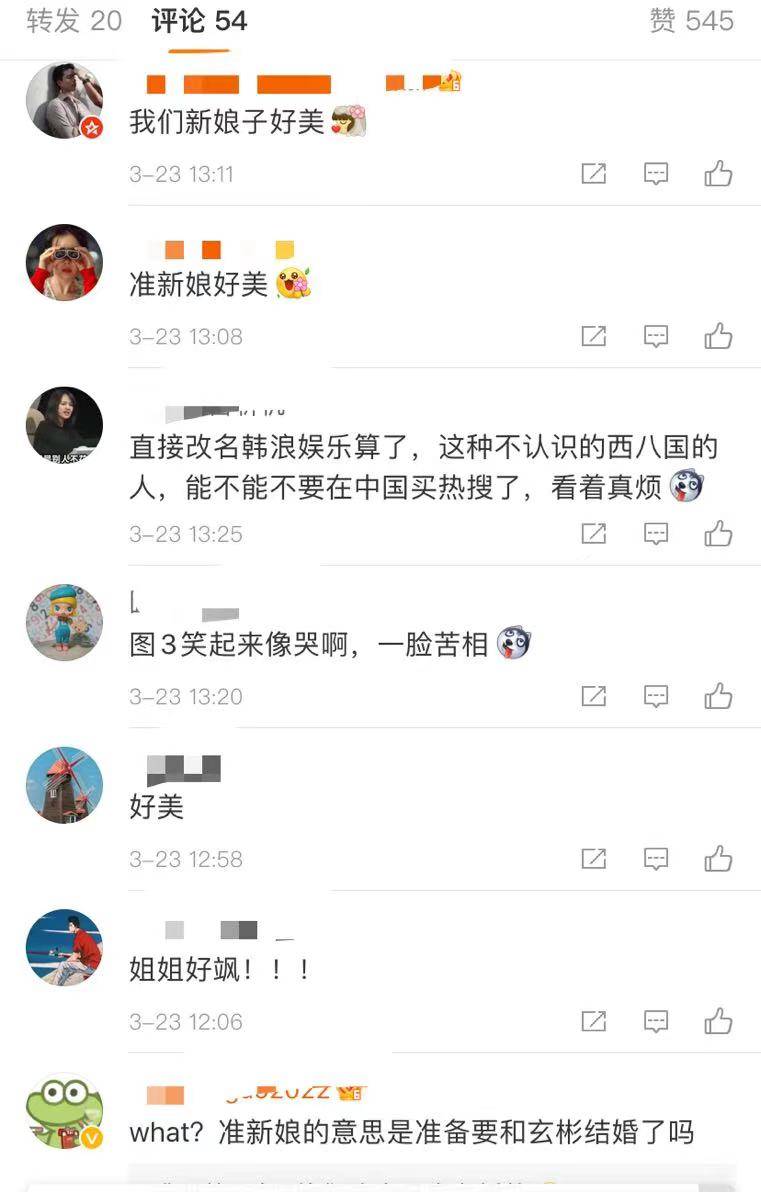Screen dimensions: 761x1192
Task: Reply to the comment about 韩浪娱乐
Action: tap(656, 534)
